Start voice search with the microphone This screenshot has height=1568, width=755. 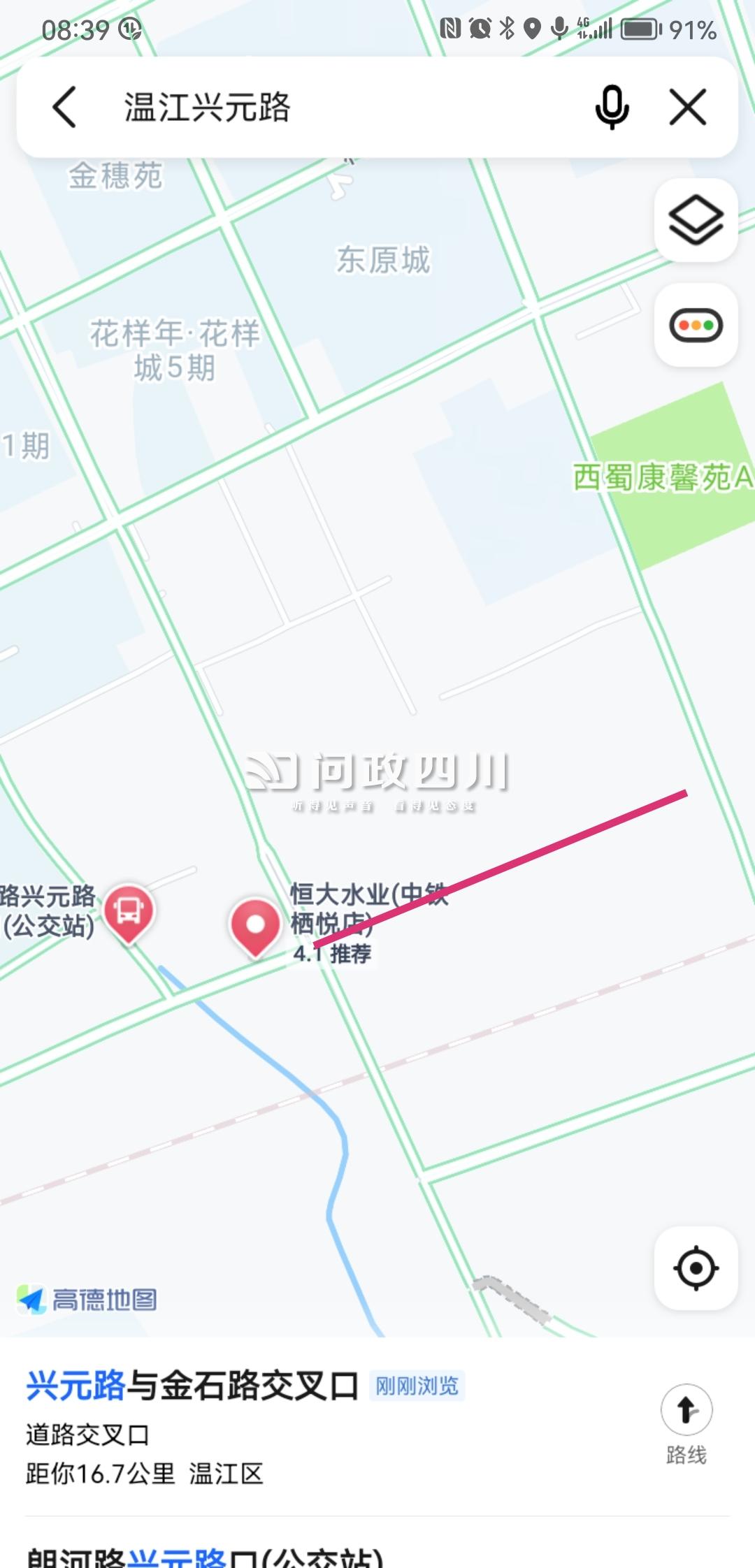click(612, 108)
